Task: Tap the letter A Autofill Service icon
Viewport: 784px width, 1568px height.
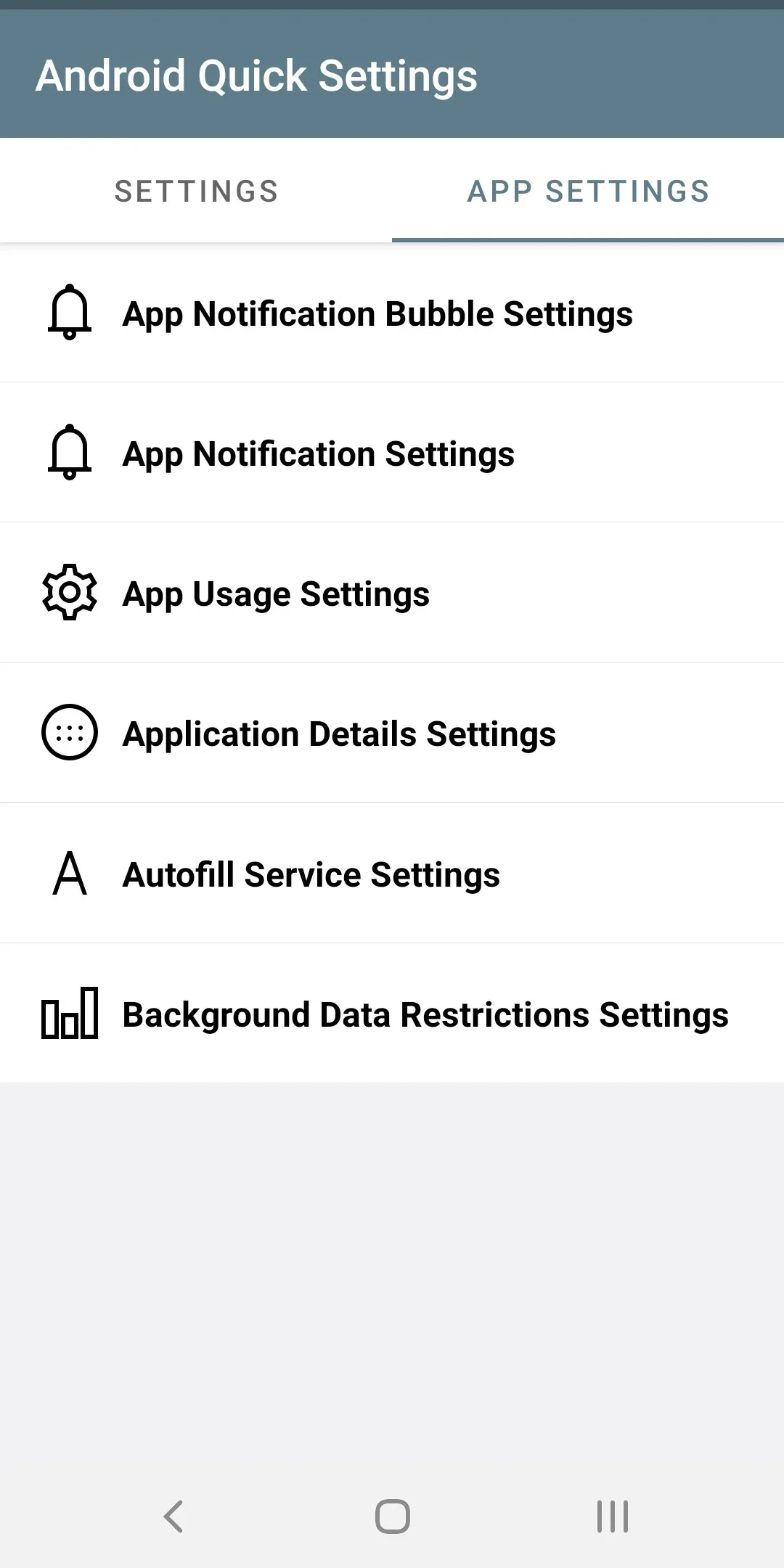Action: [x=69, y=873]
